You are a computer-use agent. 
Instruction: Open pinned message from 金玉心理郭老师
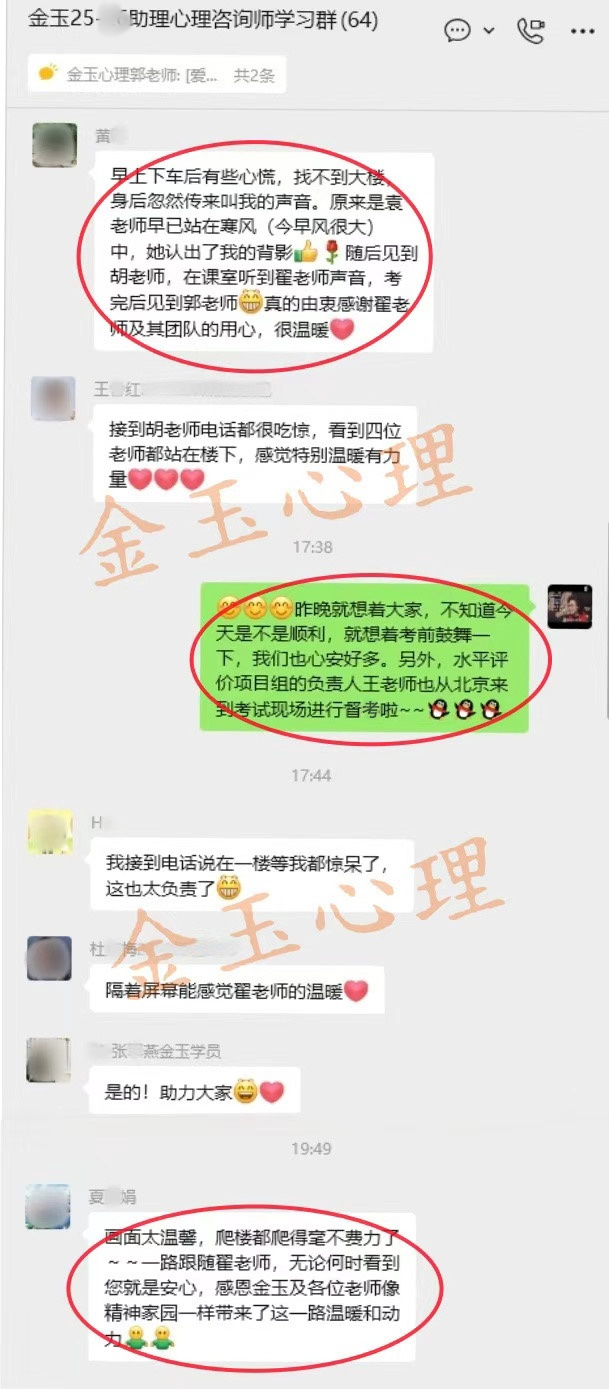(155, 74)
